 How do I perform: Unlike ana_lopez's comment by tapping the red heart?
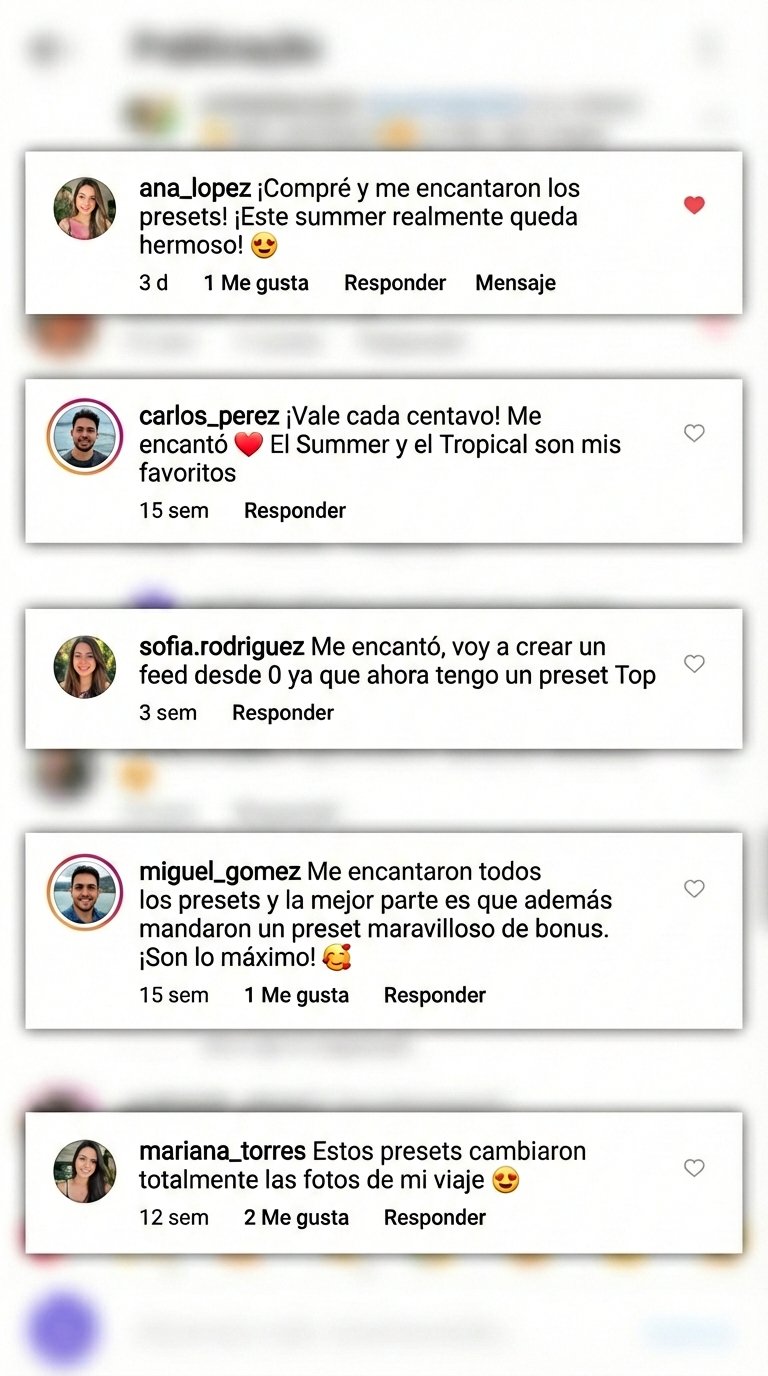point(694,205)
